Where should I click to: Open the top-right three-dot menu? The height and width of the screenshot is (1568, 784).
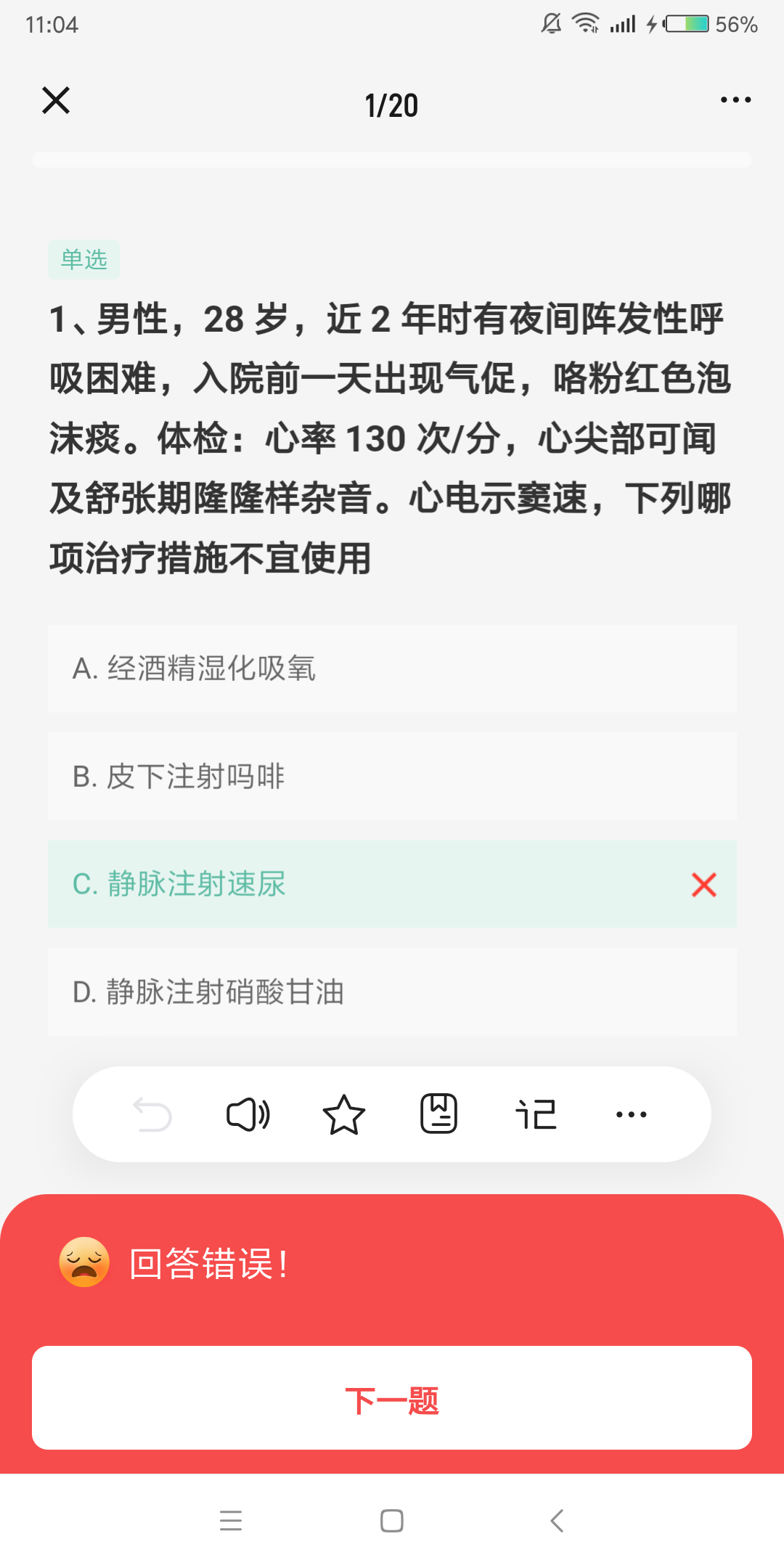(735, 99)
